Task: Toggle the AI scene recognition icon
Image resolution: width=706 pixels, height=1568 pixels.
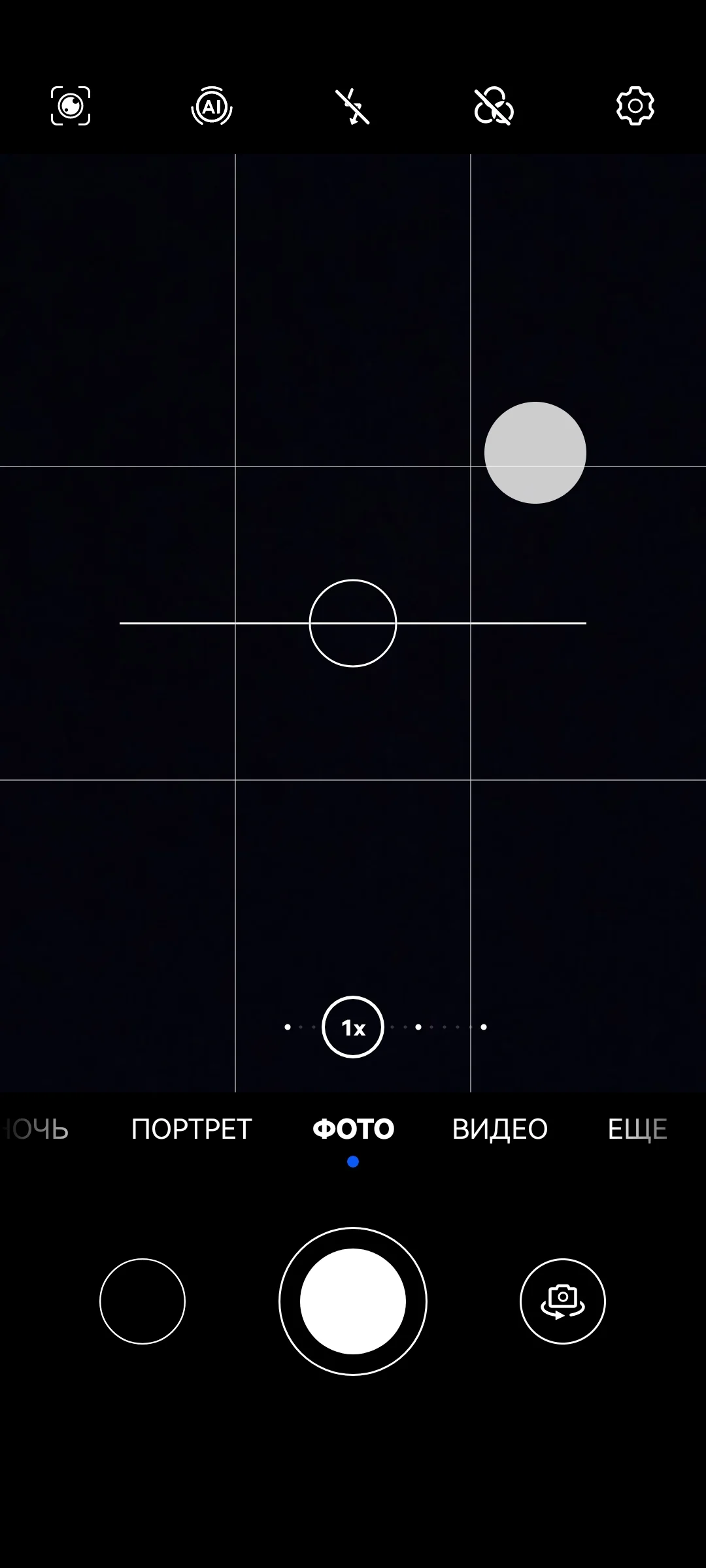Action: pyautogui.click(x=212, y=106)
